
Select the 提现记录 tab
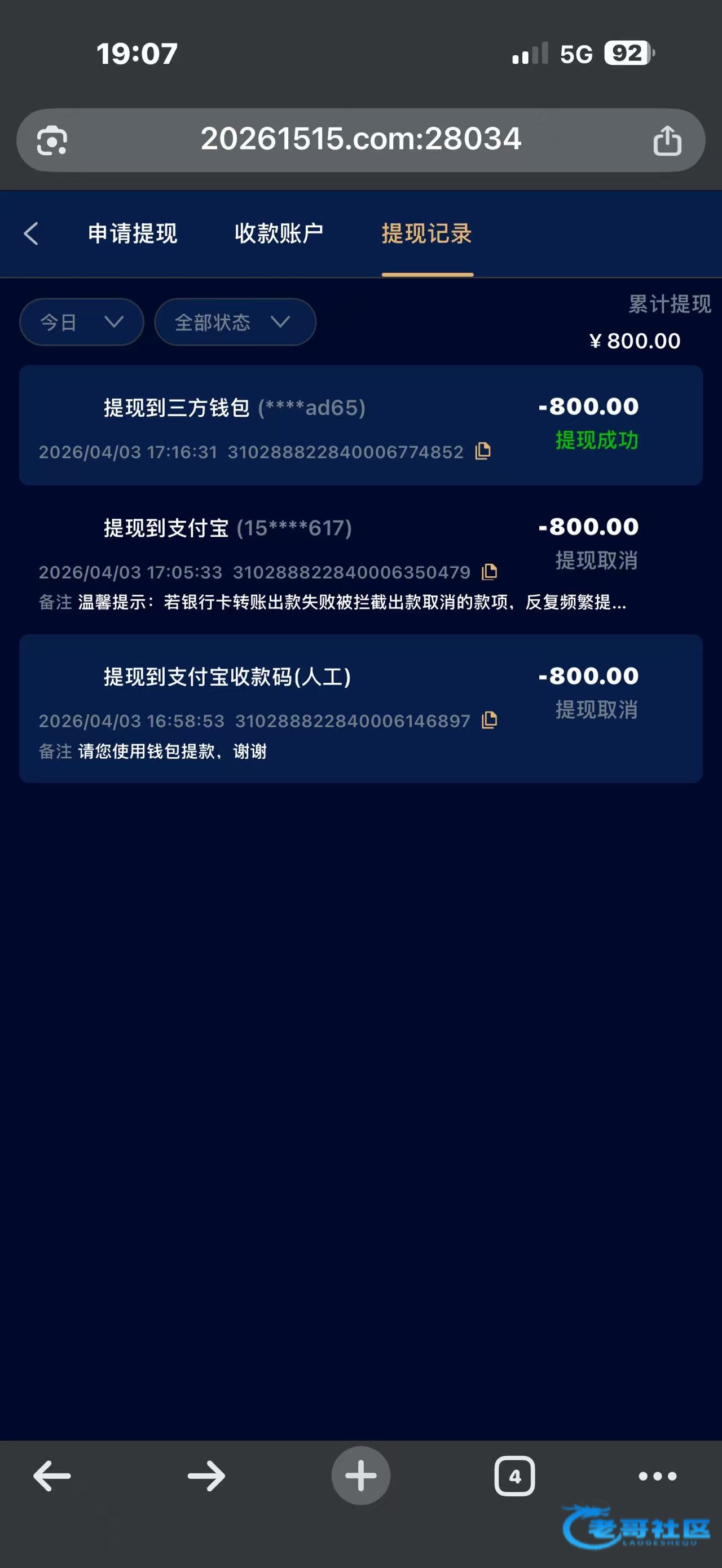click(x=427, y=234)
